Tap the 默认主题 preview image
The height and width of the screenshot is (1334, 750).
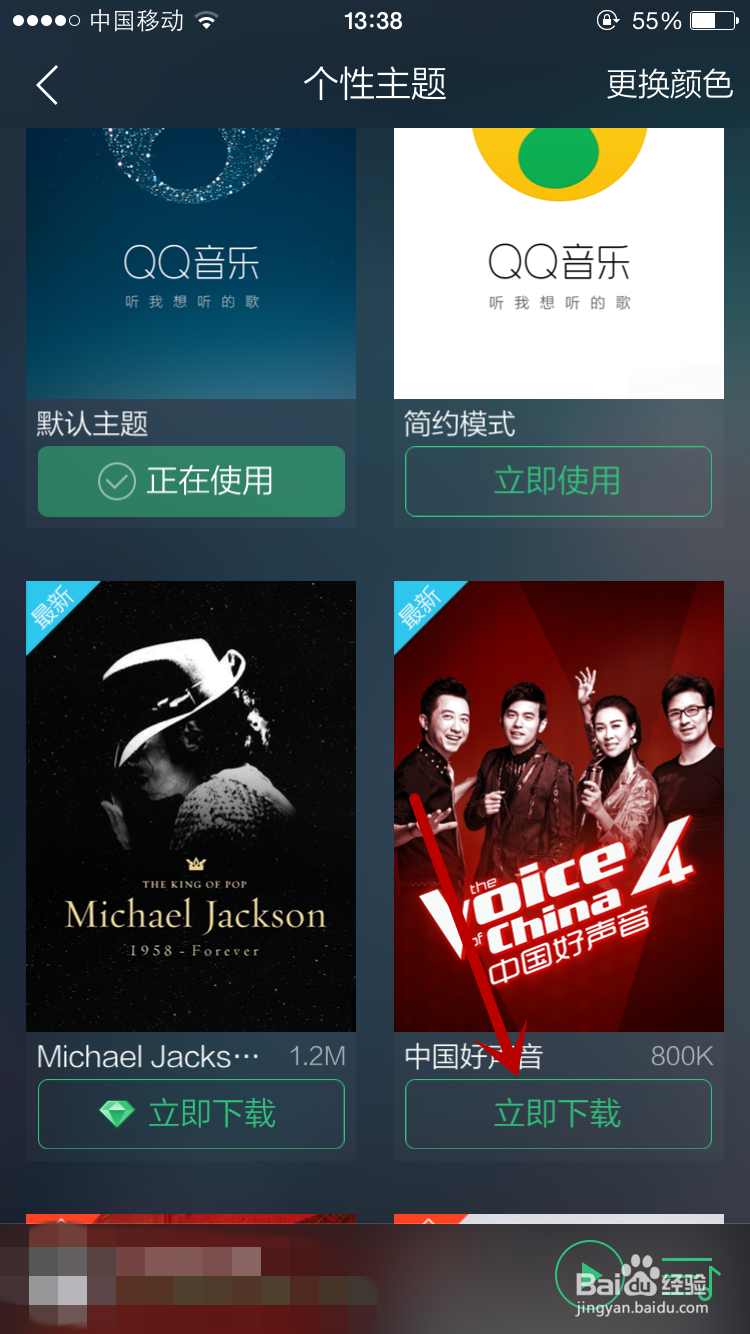[x=191, y=260]
